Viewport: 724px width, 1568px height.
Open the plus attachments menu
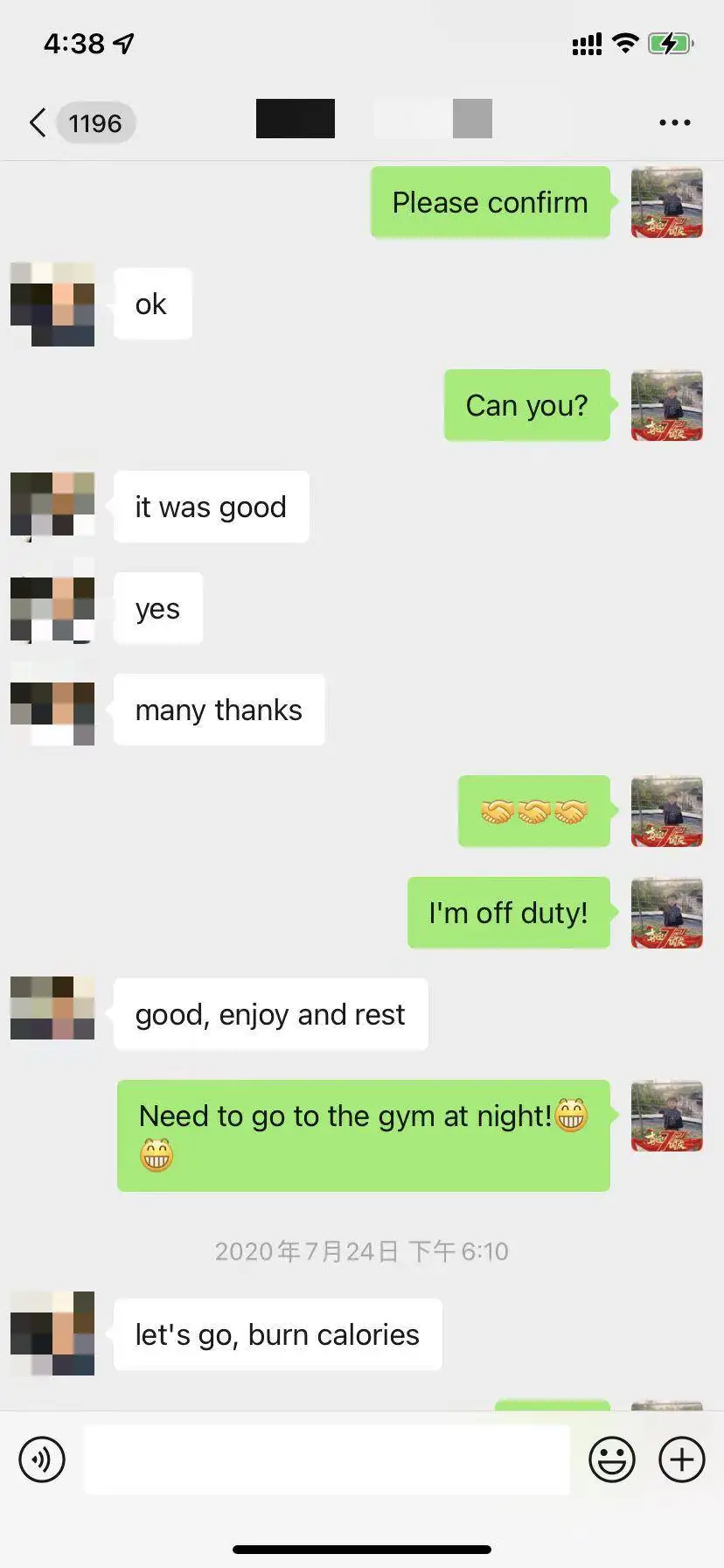click(x=682, y=1459)
